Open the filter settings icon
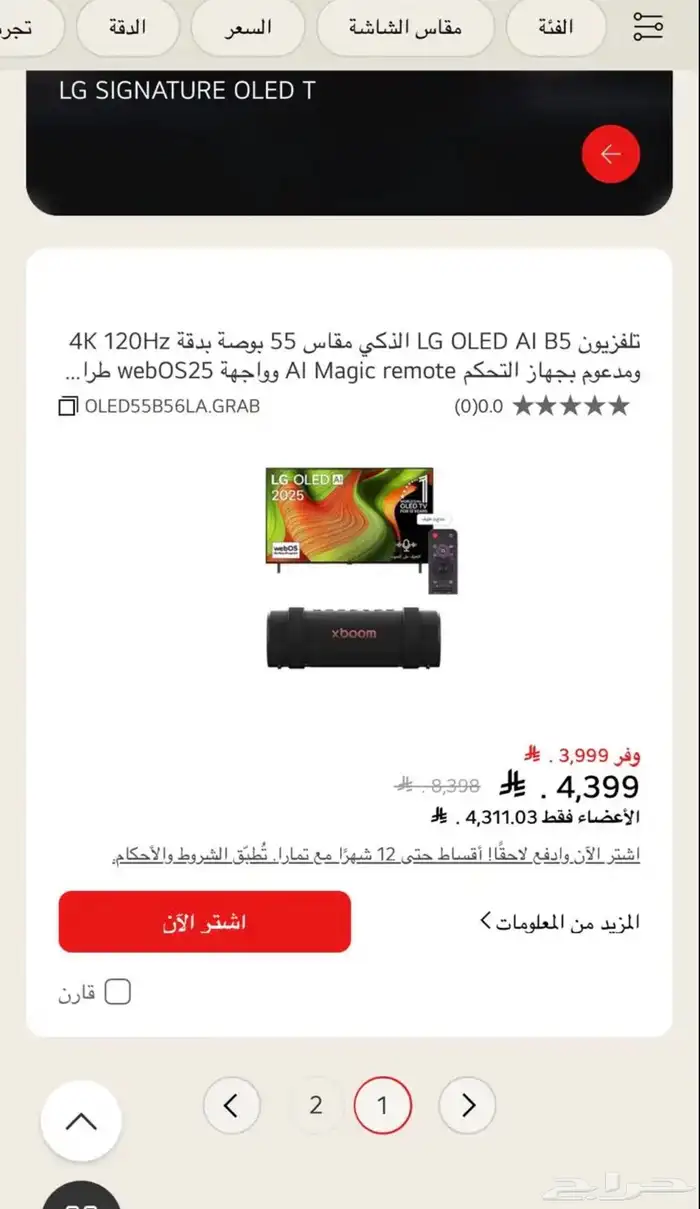This screenshot has height=1209, width=700. [649, 27]
